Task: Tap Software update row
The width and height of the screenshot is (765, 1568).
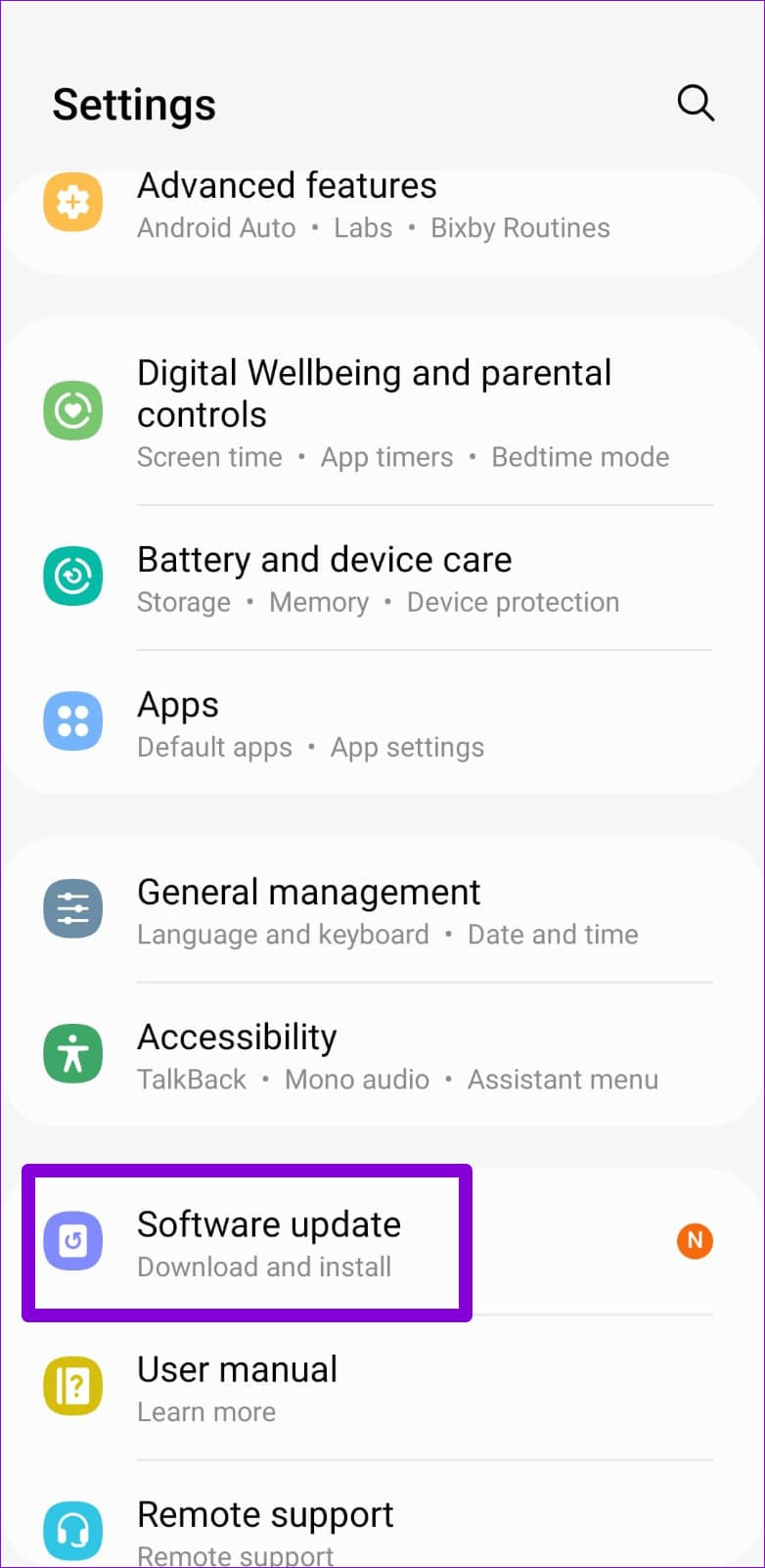Action: point(269,1243)
